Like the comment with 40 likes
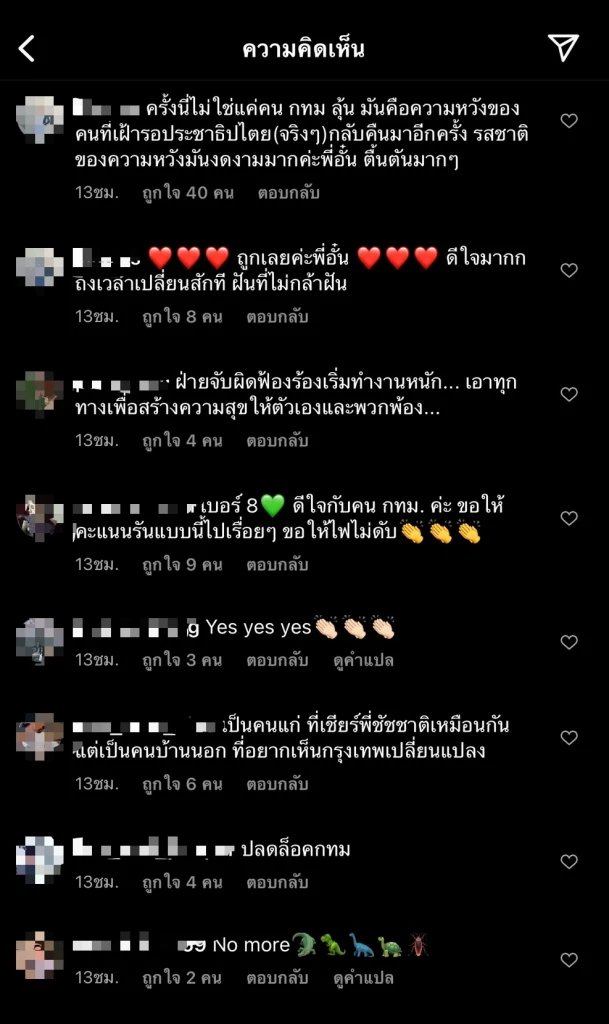609x1024 pixels. (x=569, y=121)
